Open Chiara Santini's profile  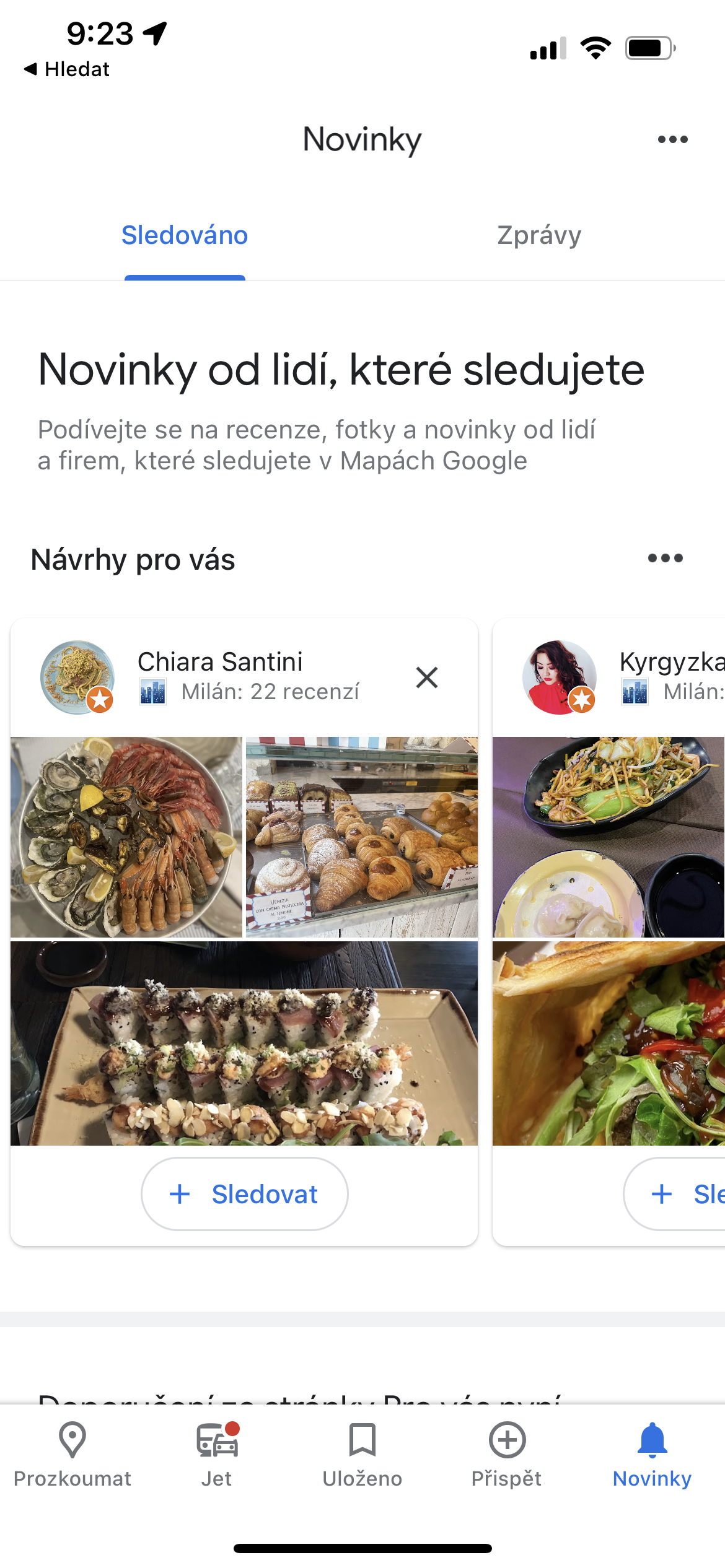click(x=220, y=662)
